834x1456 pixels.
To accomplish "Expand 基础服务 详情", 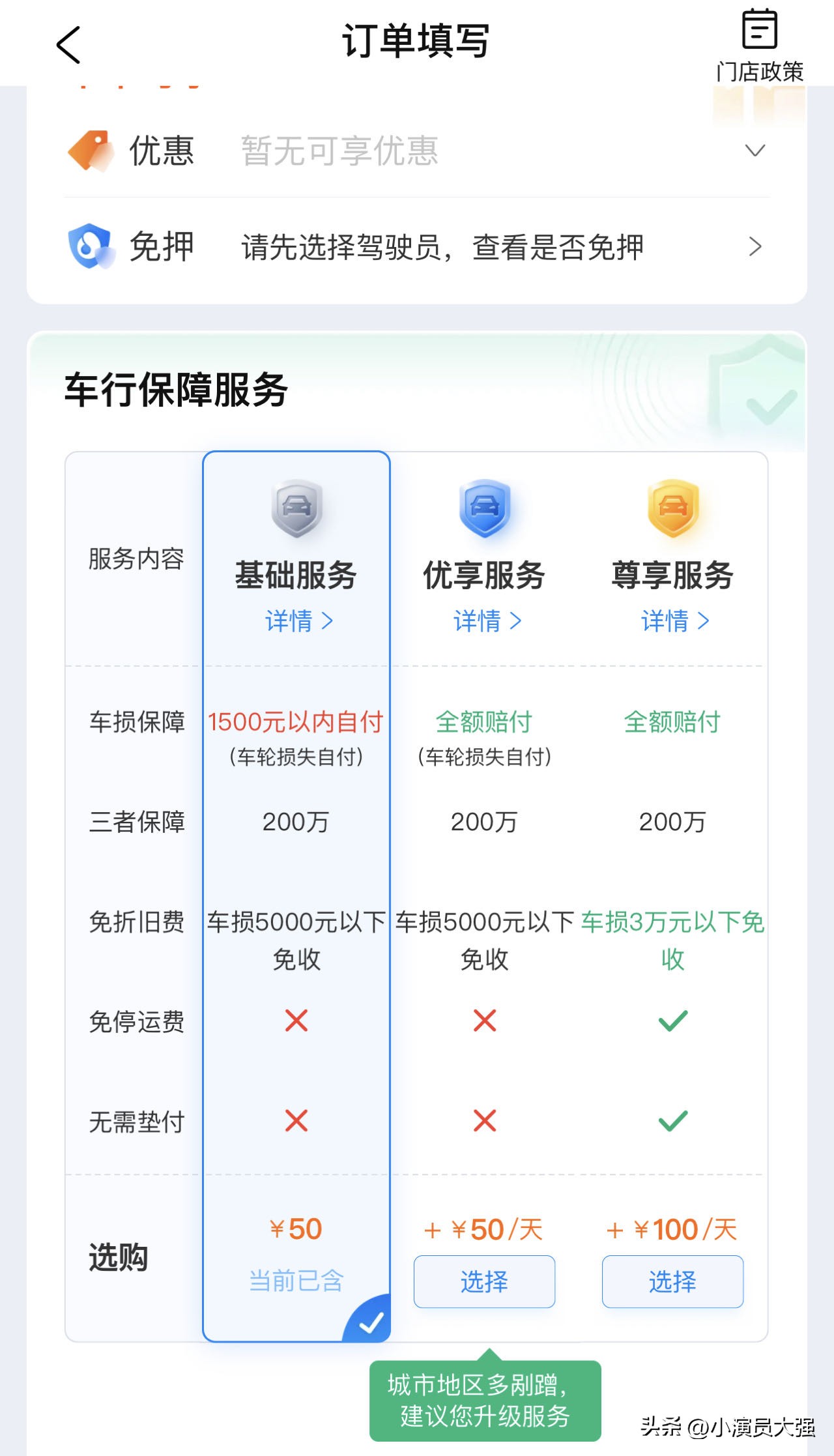I will tap(296, 621).
